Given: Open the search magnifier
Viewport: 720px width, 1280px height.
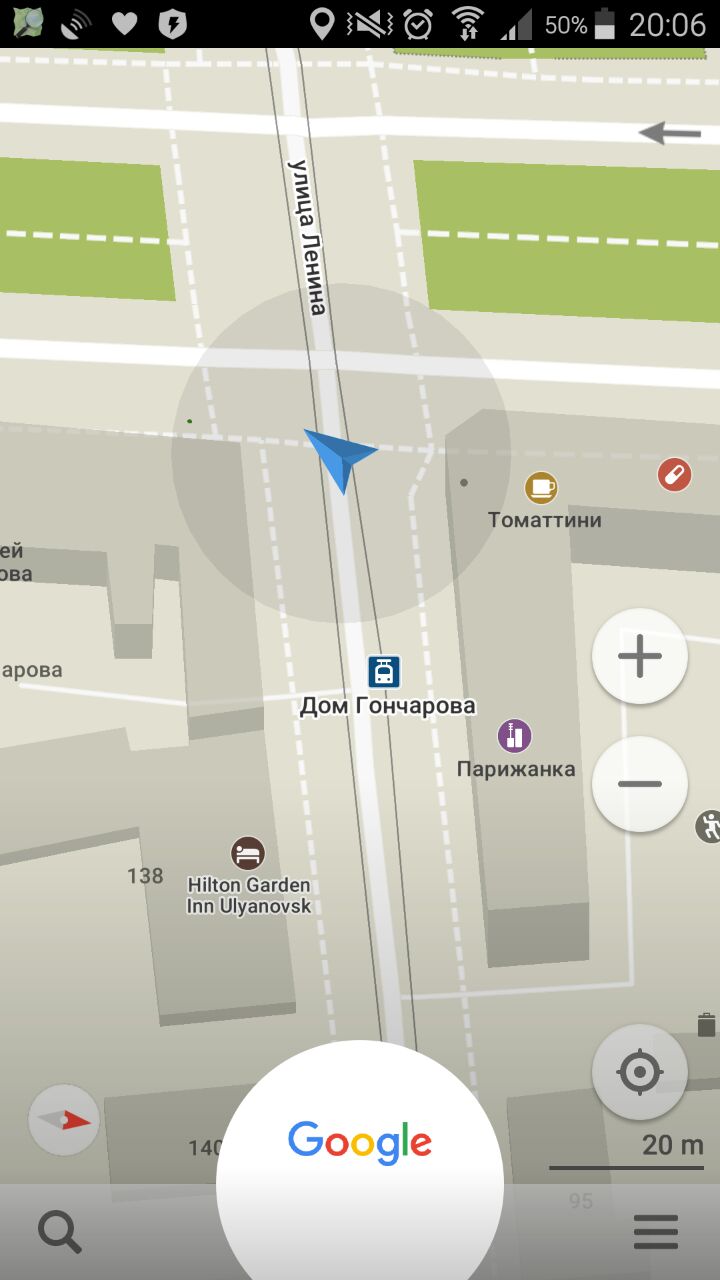Looking at the screenshot, I should click(x=60, y=1232).
